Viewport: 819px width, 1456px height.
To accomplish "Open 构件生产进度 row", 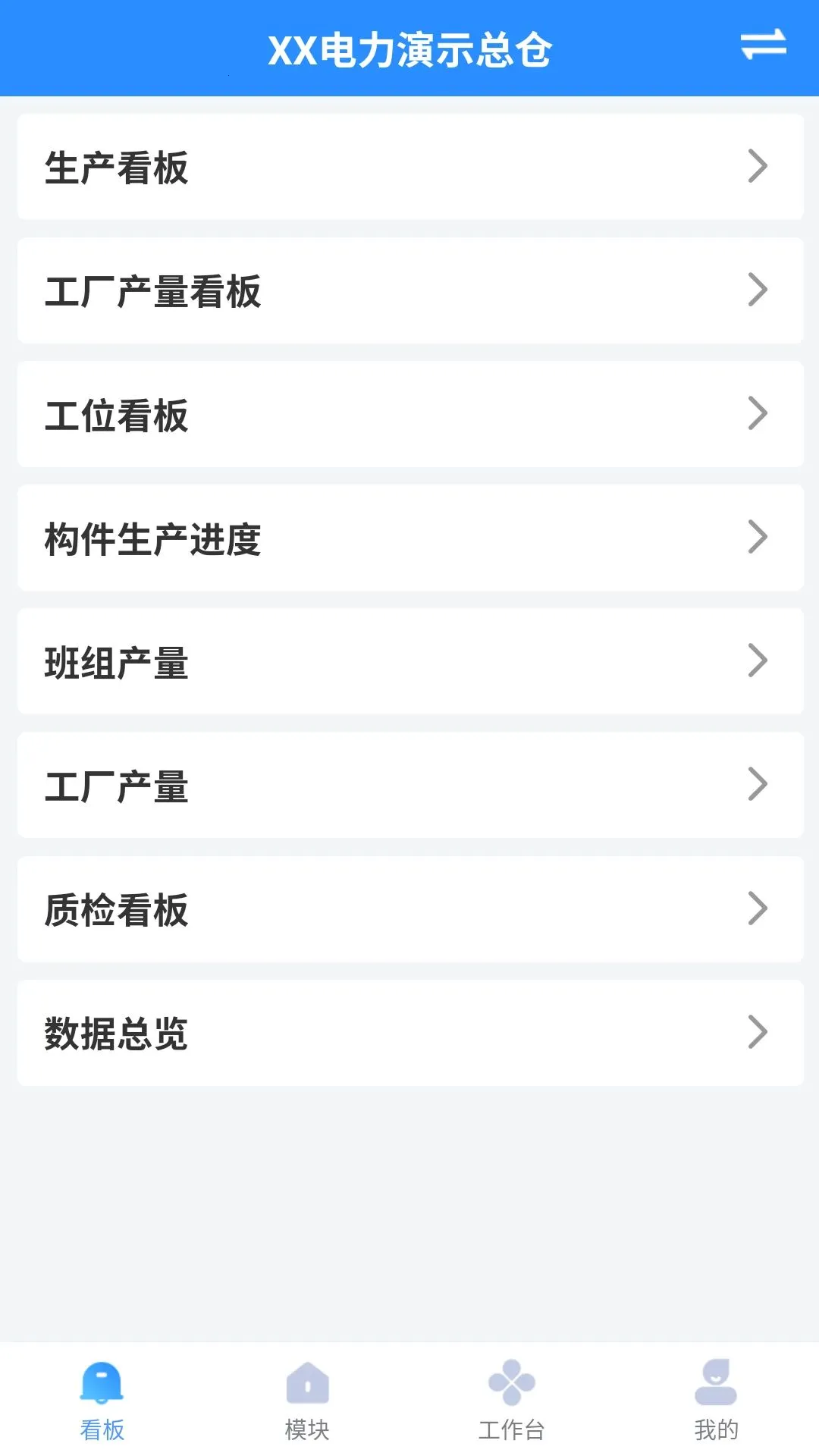I will tap(409, 538).
